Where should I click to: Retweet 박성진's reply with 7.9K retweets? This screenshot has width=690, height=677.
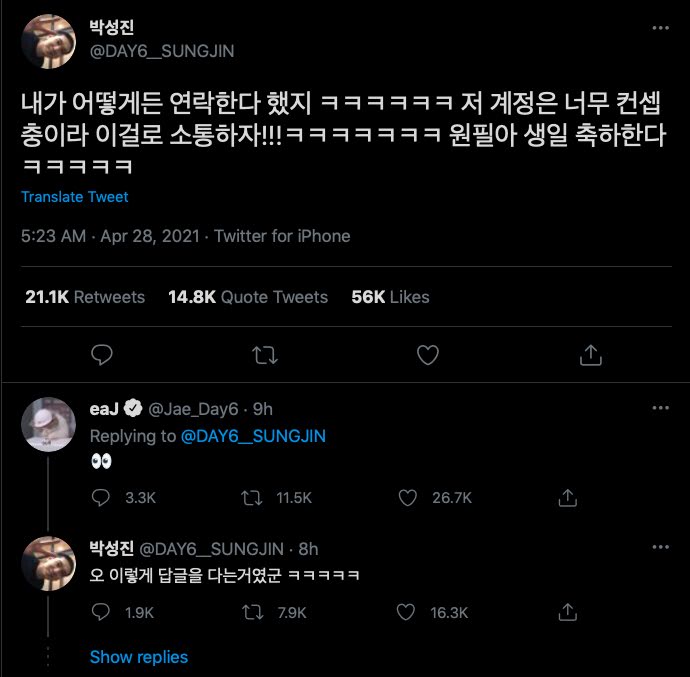click(254, 612)
